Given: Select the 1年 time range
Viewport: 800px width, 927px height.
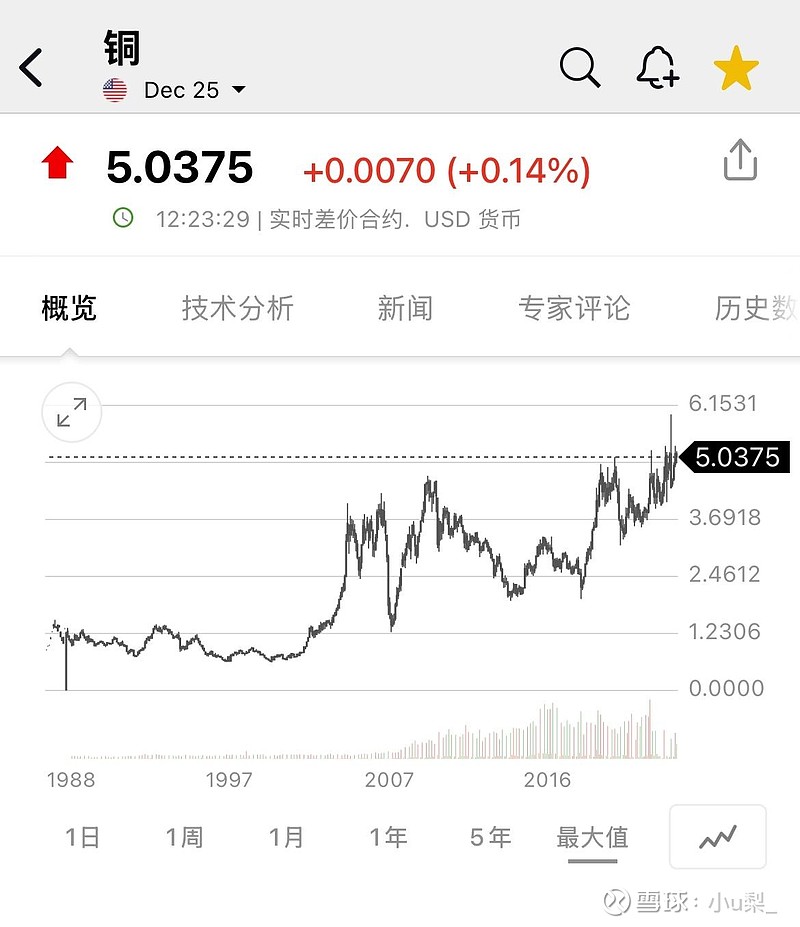Looking at the screenshot, I should click(x=388, y=838).
